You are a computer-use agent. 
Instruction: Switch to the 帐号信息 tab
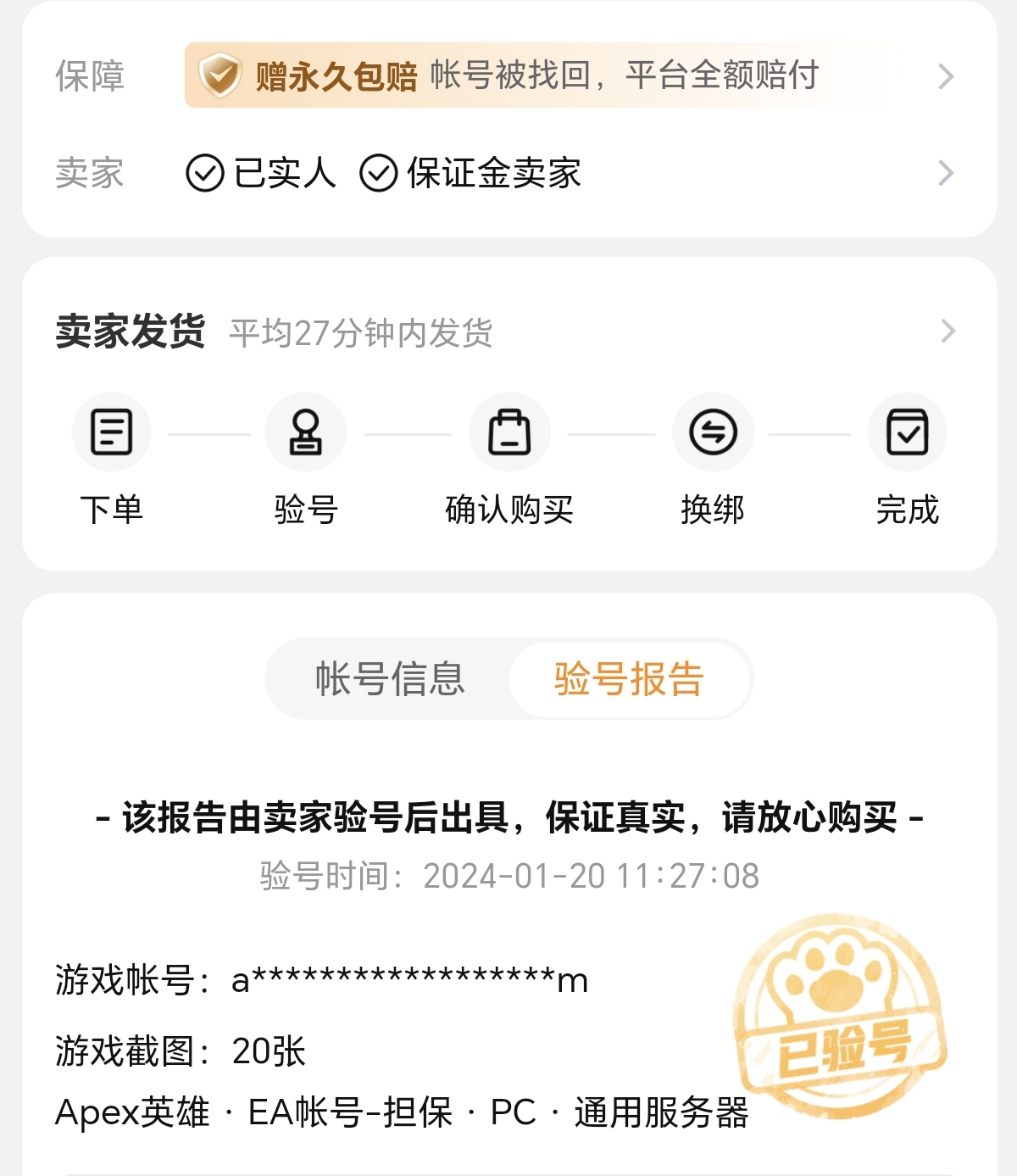pos(390,679)
